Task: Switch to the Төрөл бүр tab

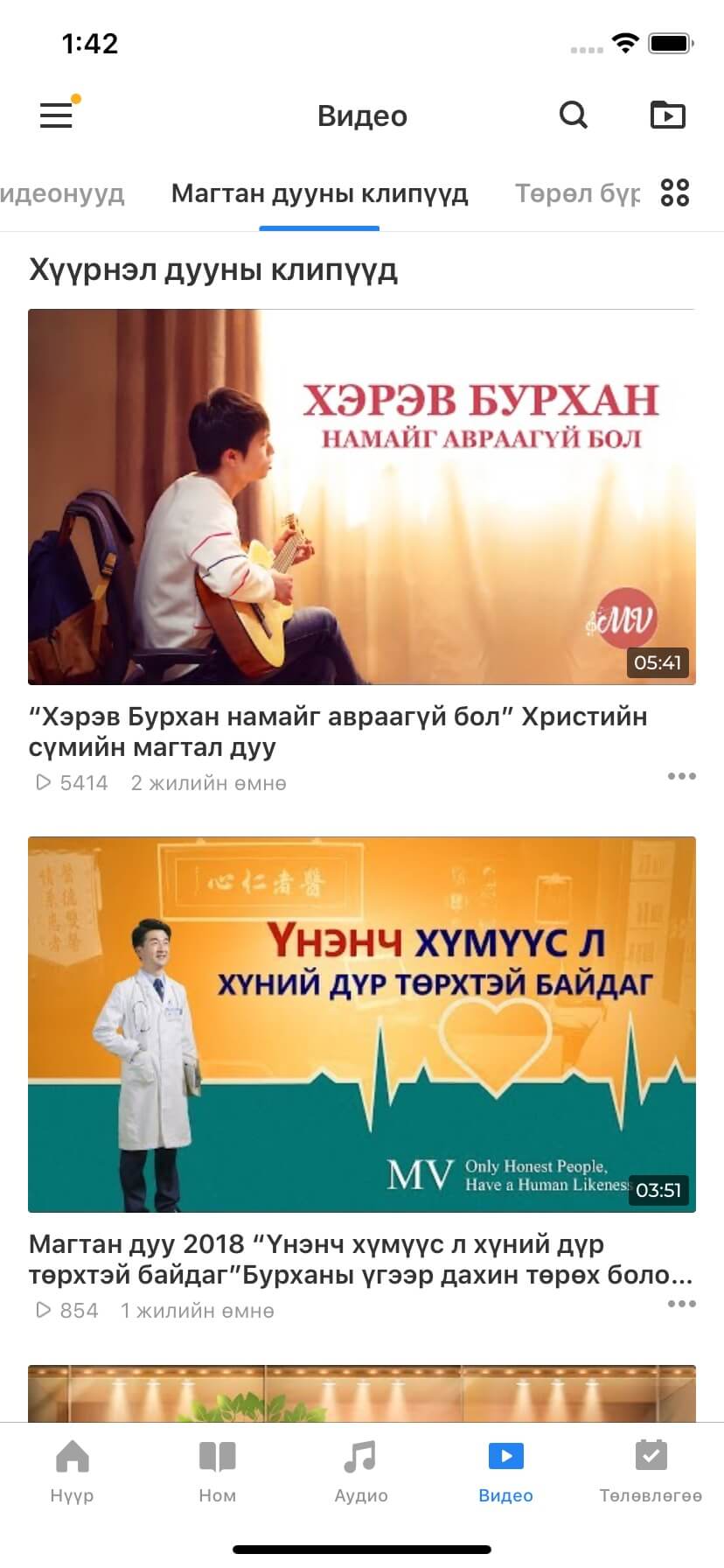Action: 577,193
